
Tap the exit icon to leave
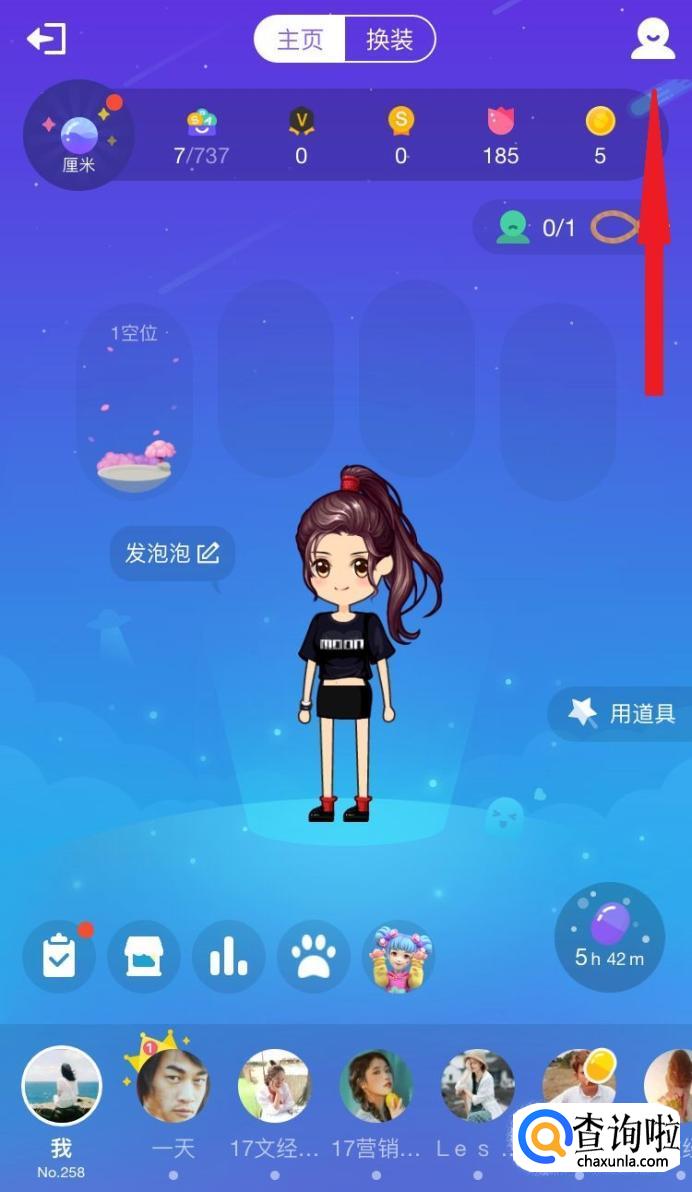(x=46, y=40)
